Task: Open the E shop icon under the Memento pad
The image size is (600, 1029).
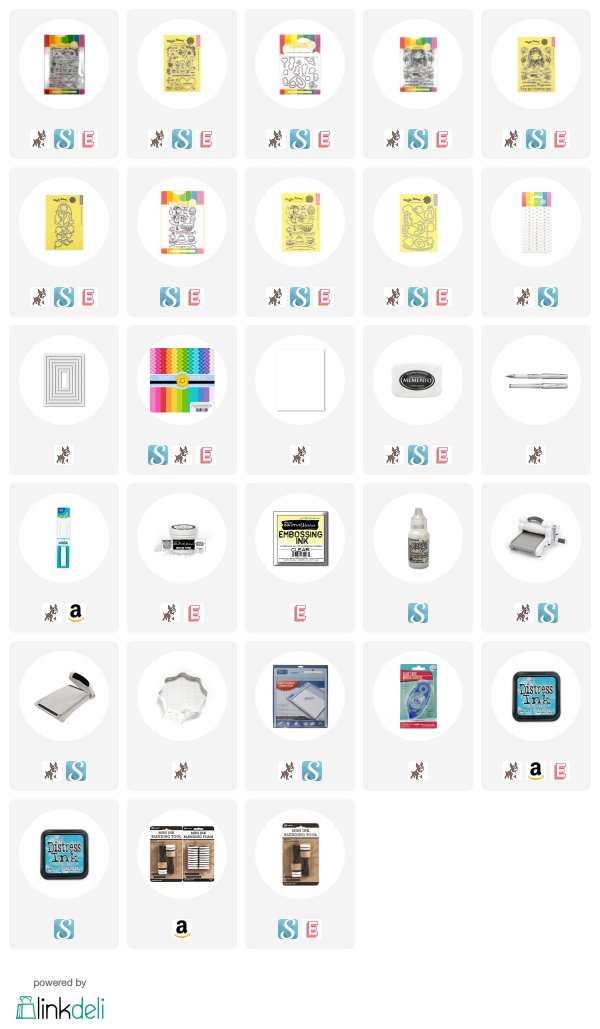Action: (442, 455)
